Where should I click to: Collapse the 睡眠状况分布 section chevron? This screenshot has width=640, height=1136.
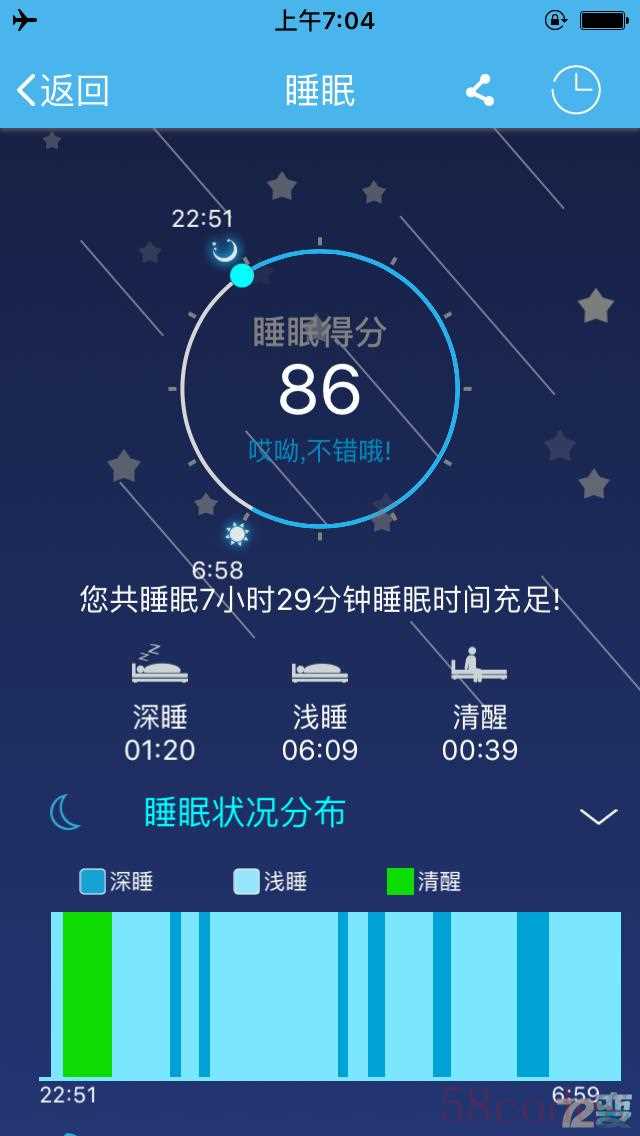tap(598, 816)
